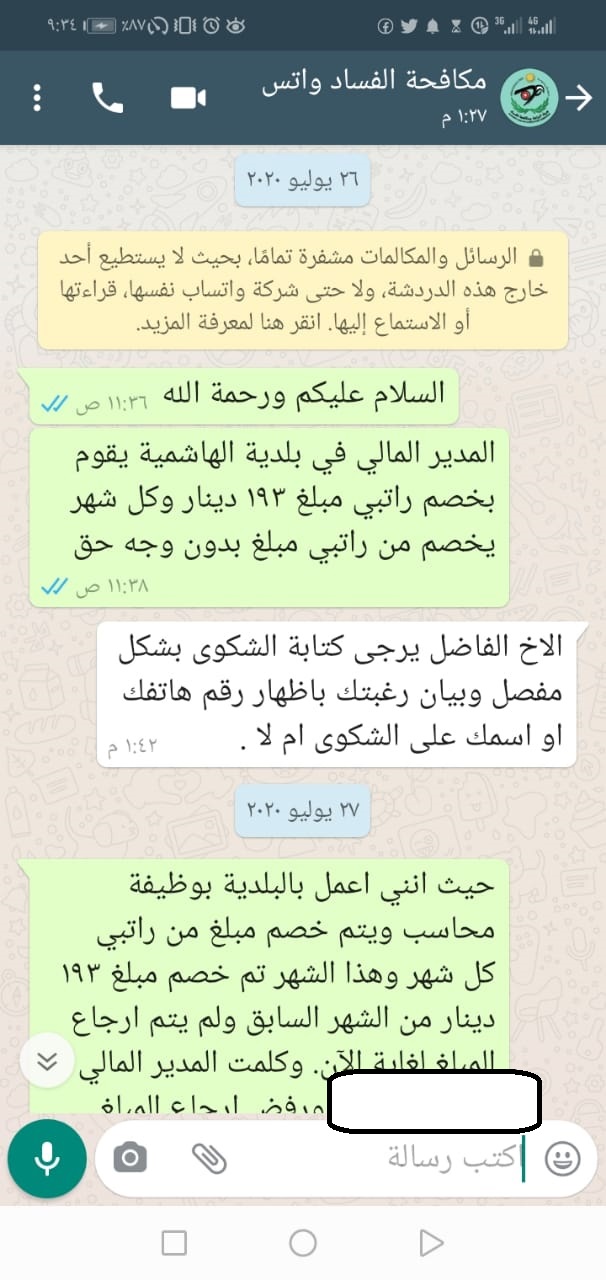Start a video call

point(187,97)
